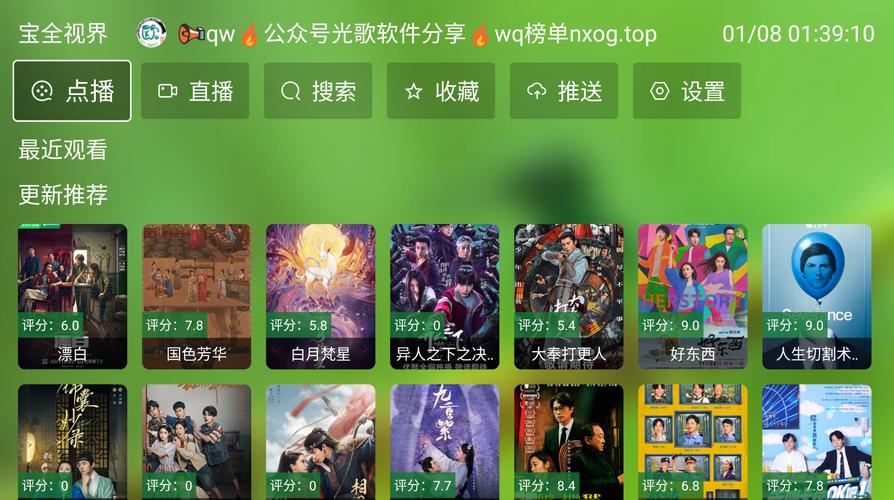The image size is (894, 500).
Task: Open the 搜索 search page
Action: [x=318, y=91]
